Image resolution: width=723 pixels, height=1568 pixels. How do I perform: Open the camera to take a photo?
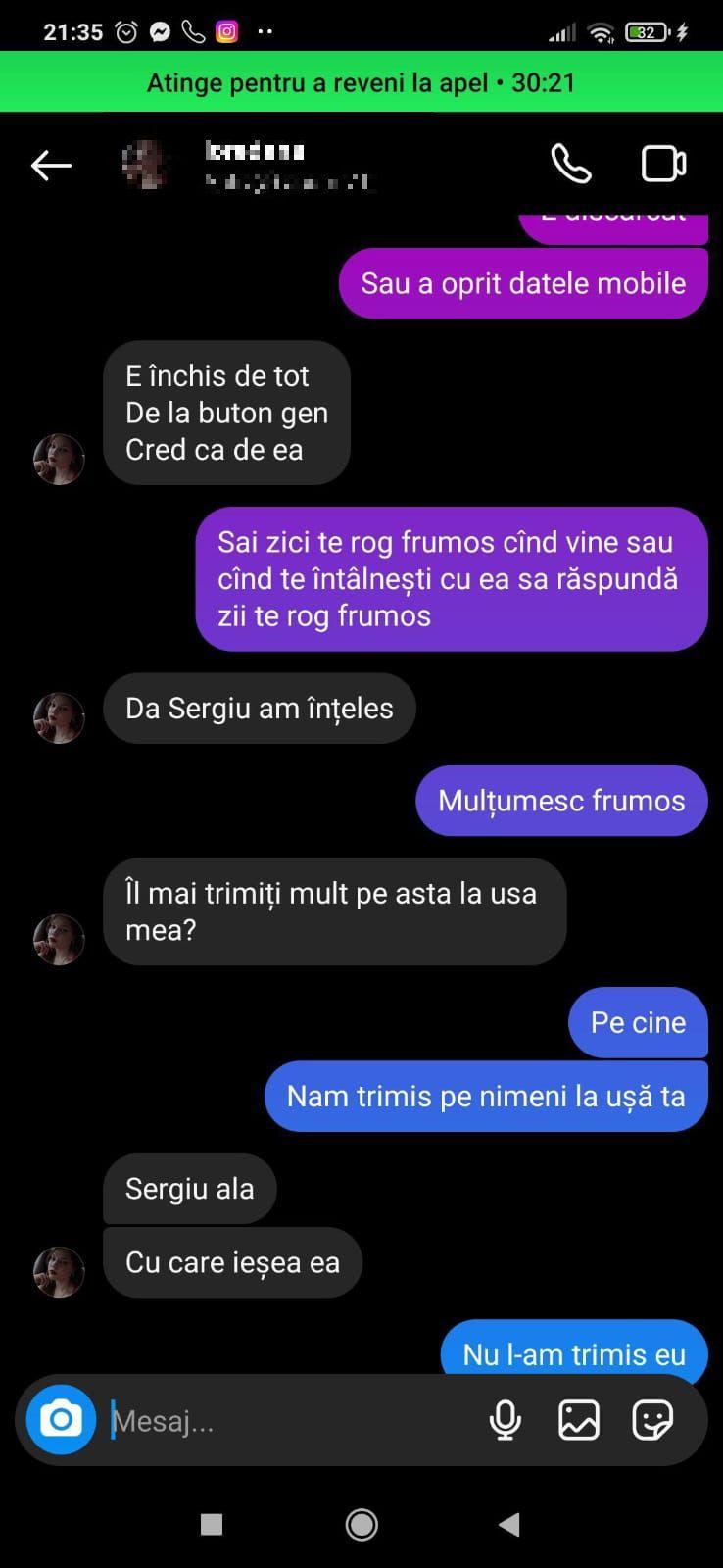[60, 1418]
